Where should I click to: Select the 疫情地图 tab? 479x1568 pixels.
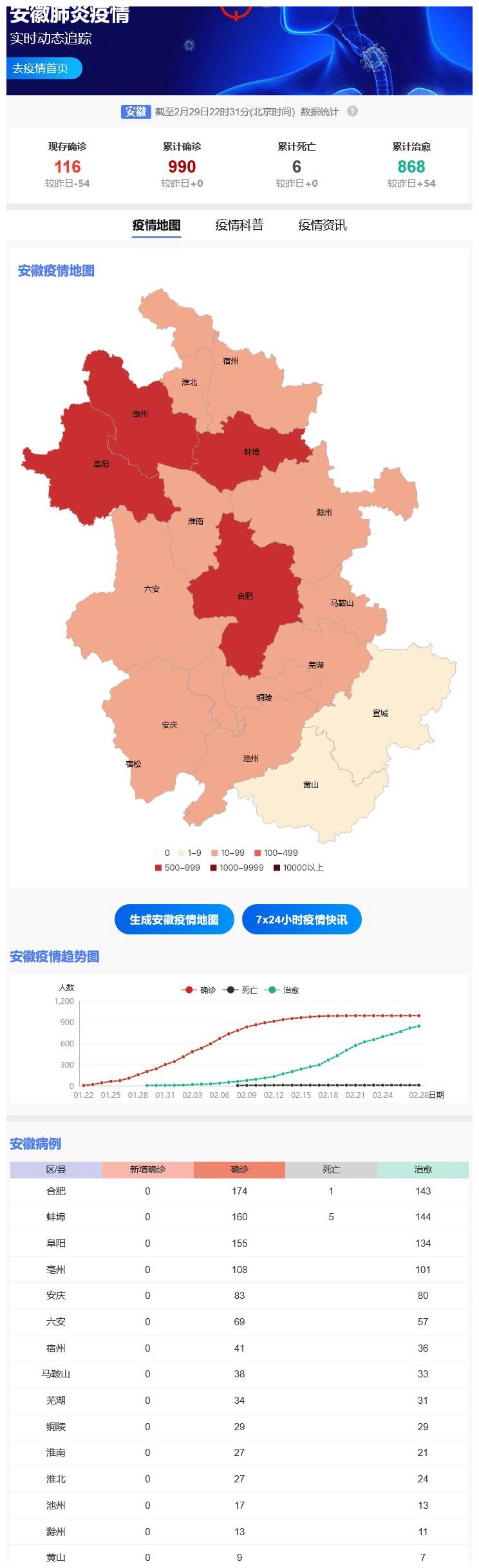(x=156, y=225)
